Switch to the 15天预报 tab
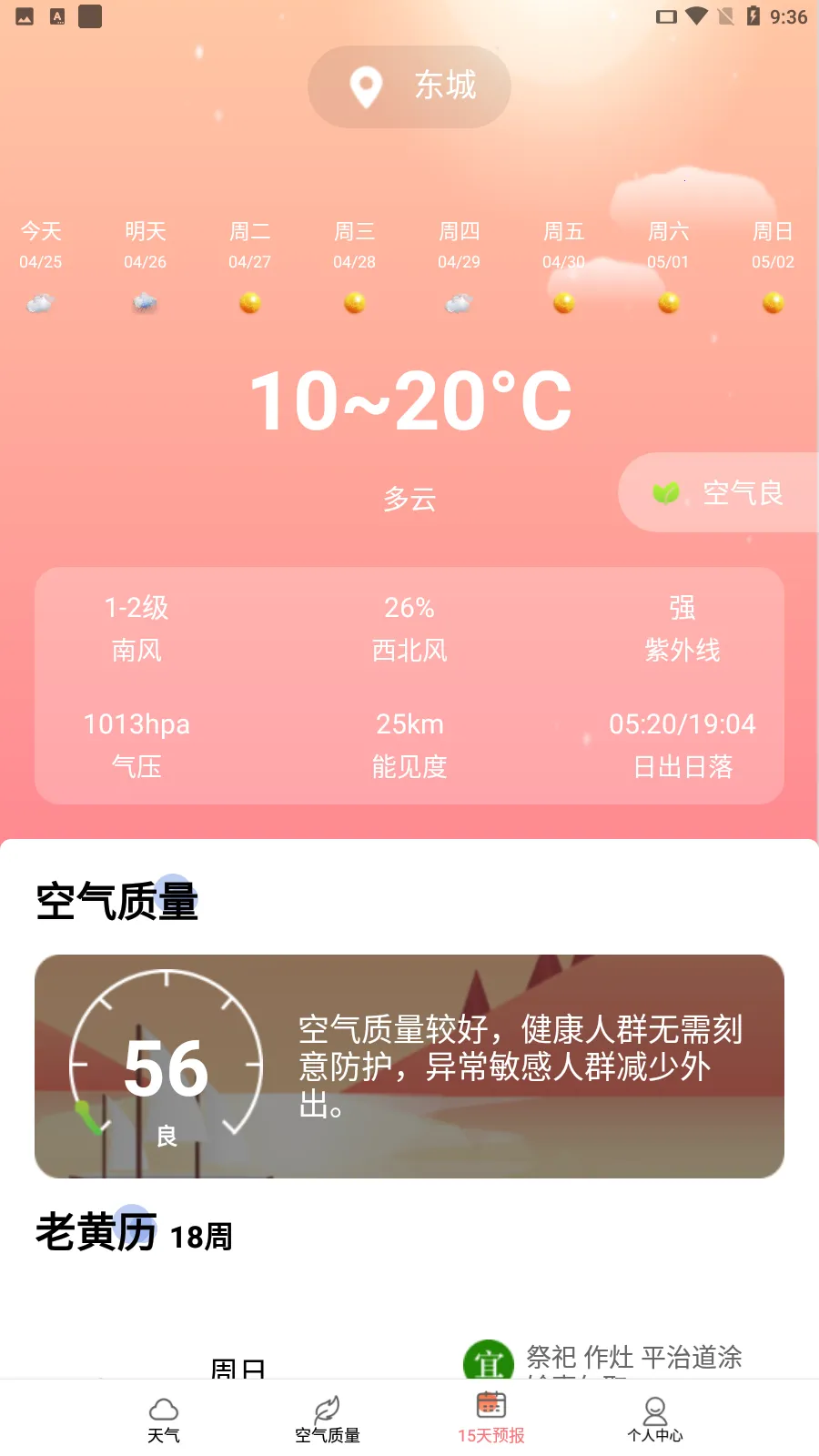Screen dimensions: 819x1456 [490, 1420]
